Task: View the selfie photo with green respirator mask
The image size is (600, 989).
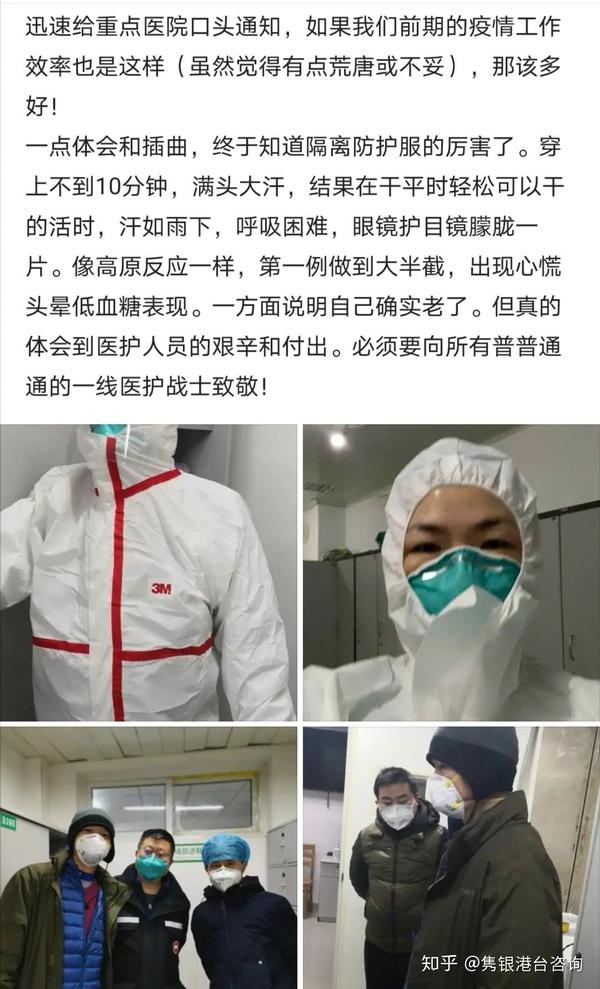Action: [x=451, y=572]
